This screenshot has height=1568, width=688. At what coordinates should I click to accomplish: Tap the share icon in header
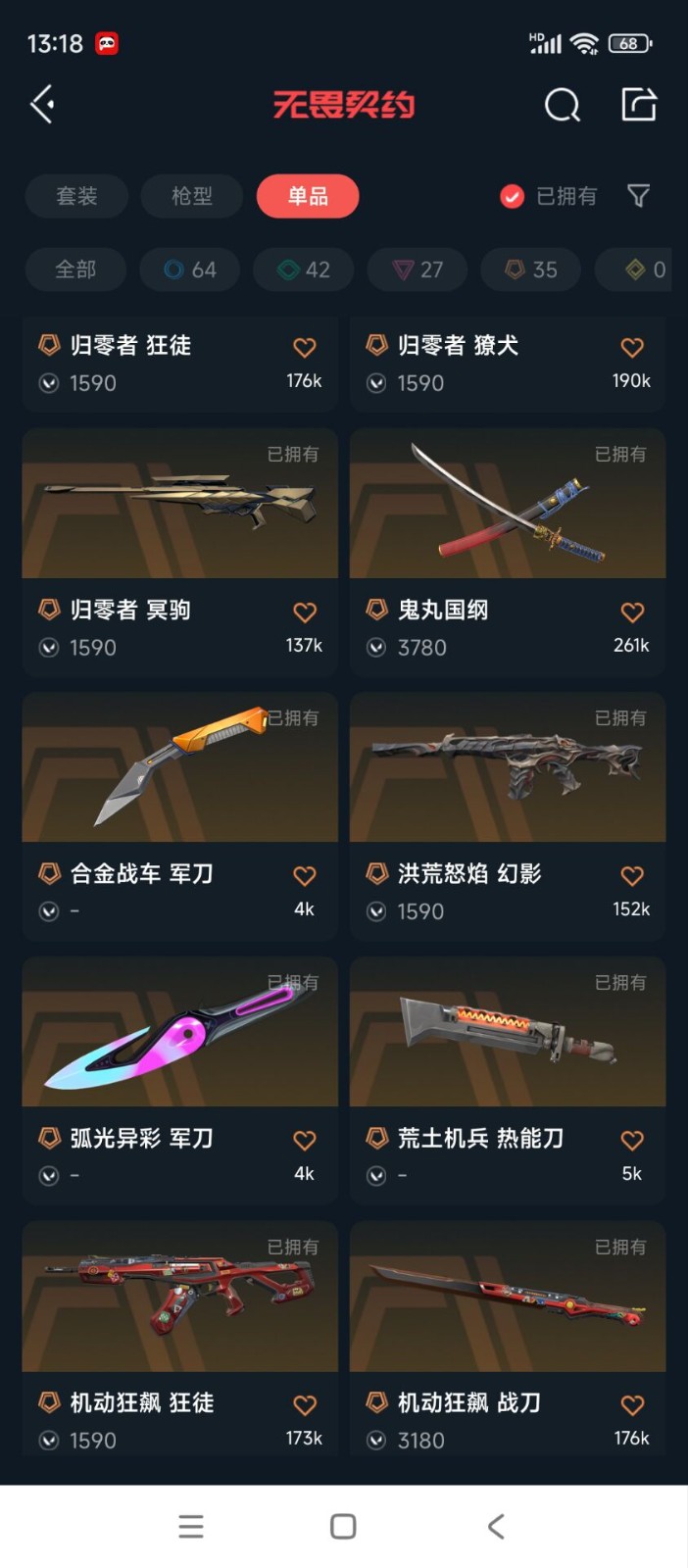[639, 104]
